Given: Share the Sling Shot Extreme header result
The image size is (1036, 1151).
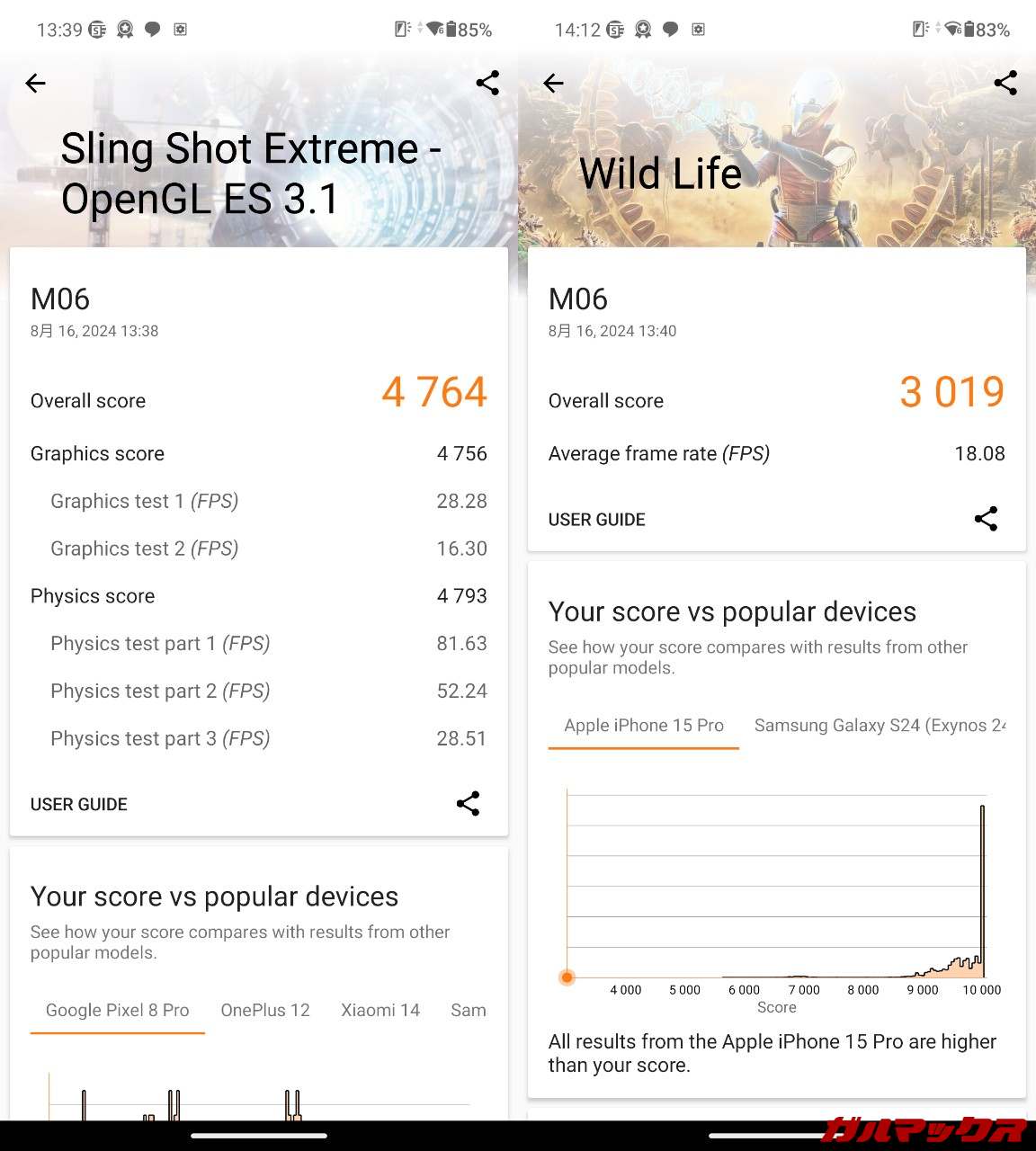Looking at the screenshot, I should pos(487,84).
